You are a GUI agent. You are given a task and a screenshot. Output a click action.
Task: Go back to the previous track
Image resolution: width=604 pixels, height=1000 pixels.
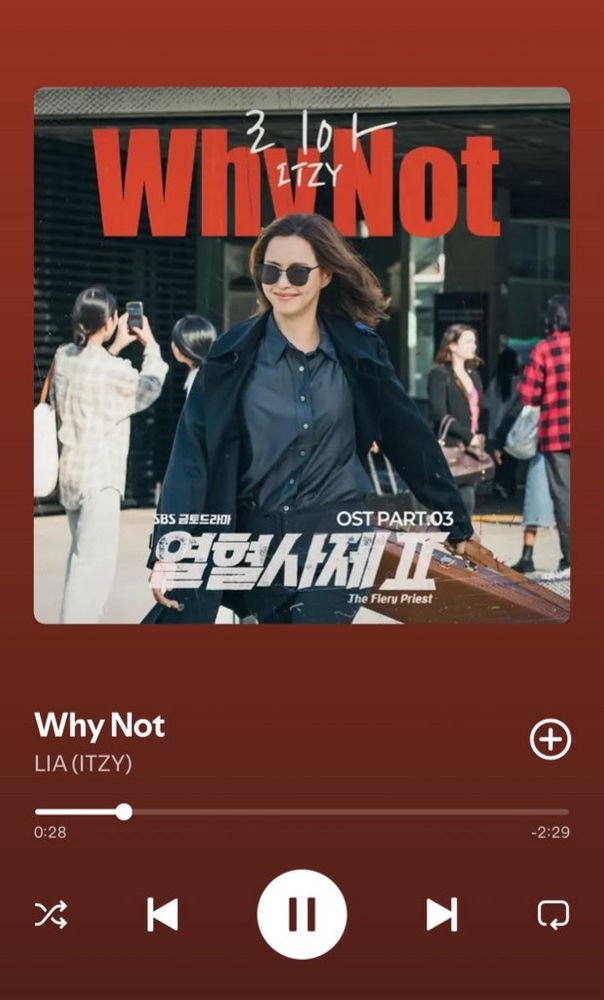tap(163, 915)
